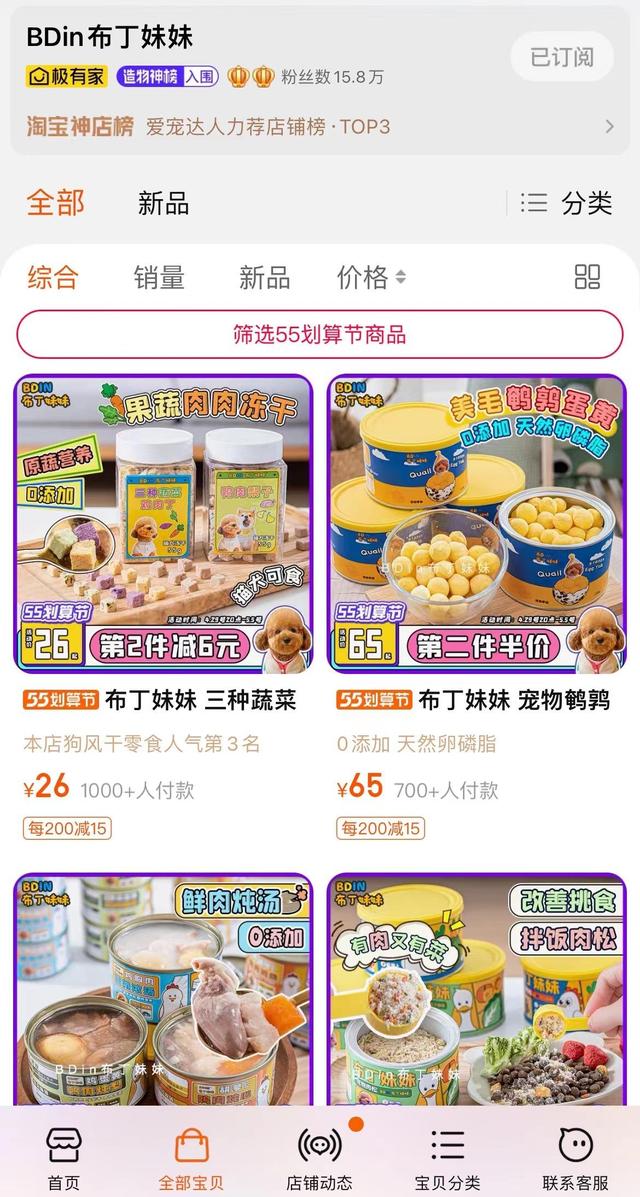
Task: Toggle the grid layout view icon
Action: point(587,277)
